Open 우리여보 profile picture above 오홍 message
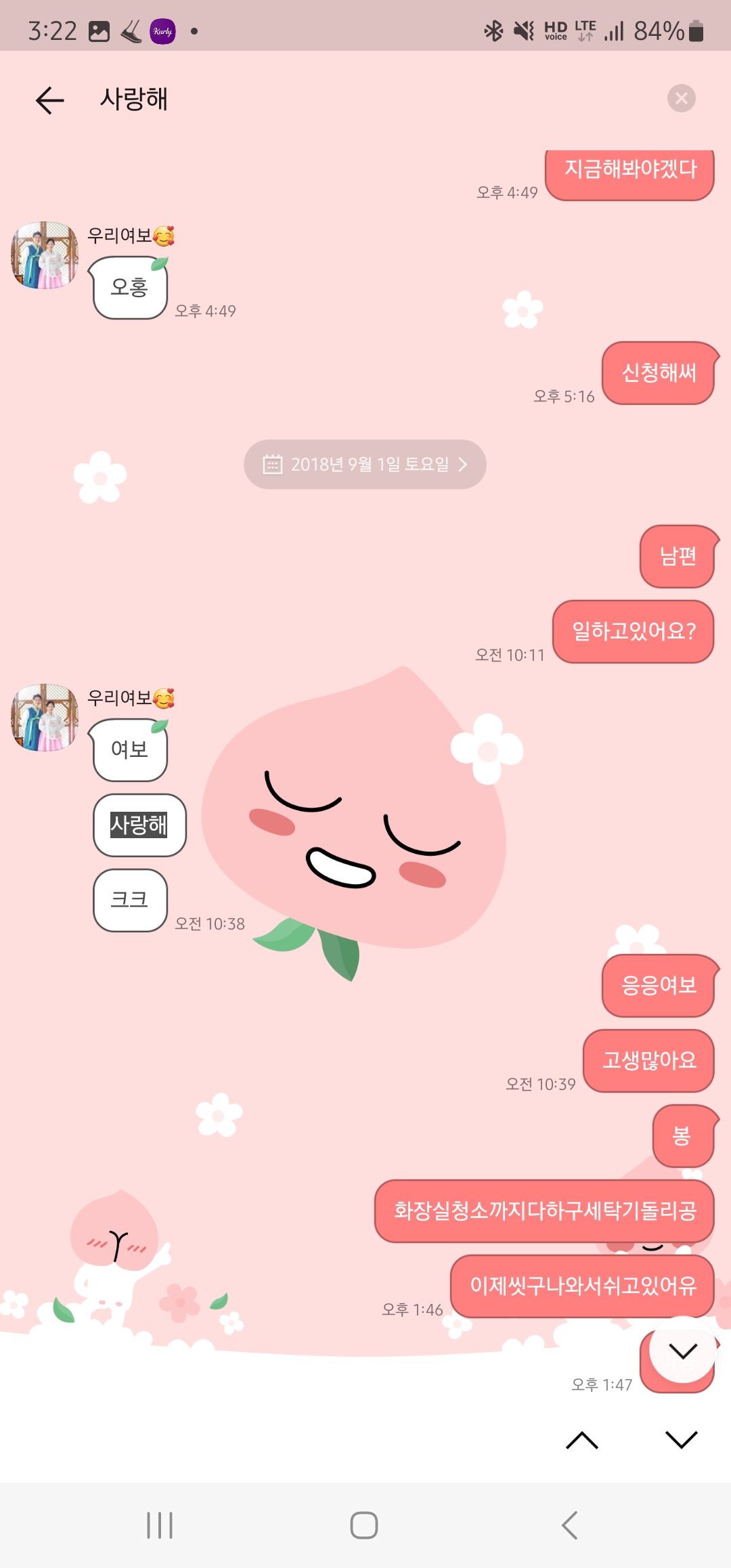This screenshot has width=731, height=1568. (45, 255)
